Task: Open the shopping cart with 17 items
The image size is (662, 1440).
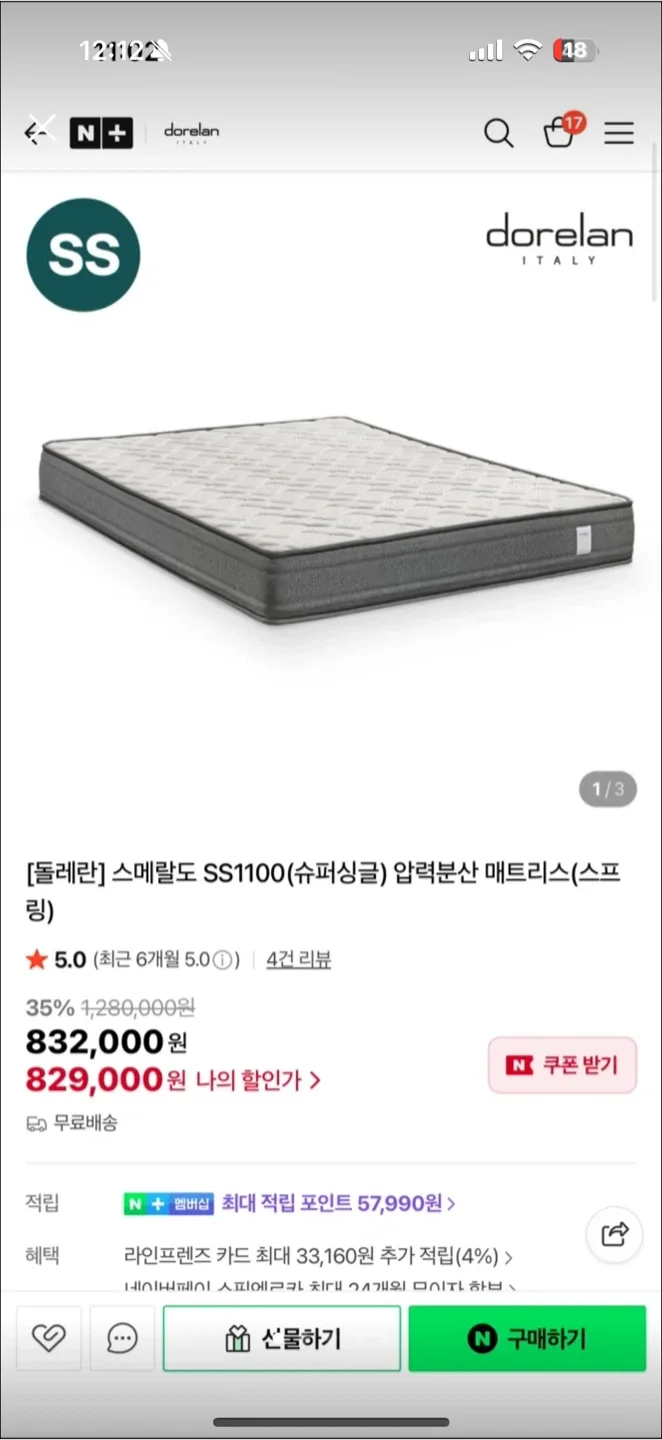Action: (x=559, y=132)
